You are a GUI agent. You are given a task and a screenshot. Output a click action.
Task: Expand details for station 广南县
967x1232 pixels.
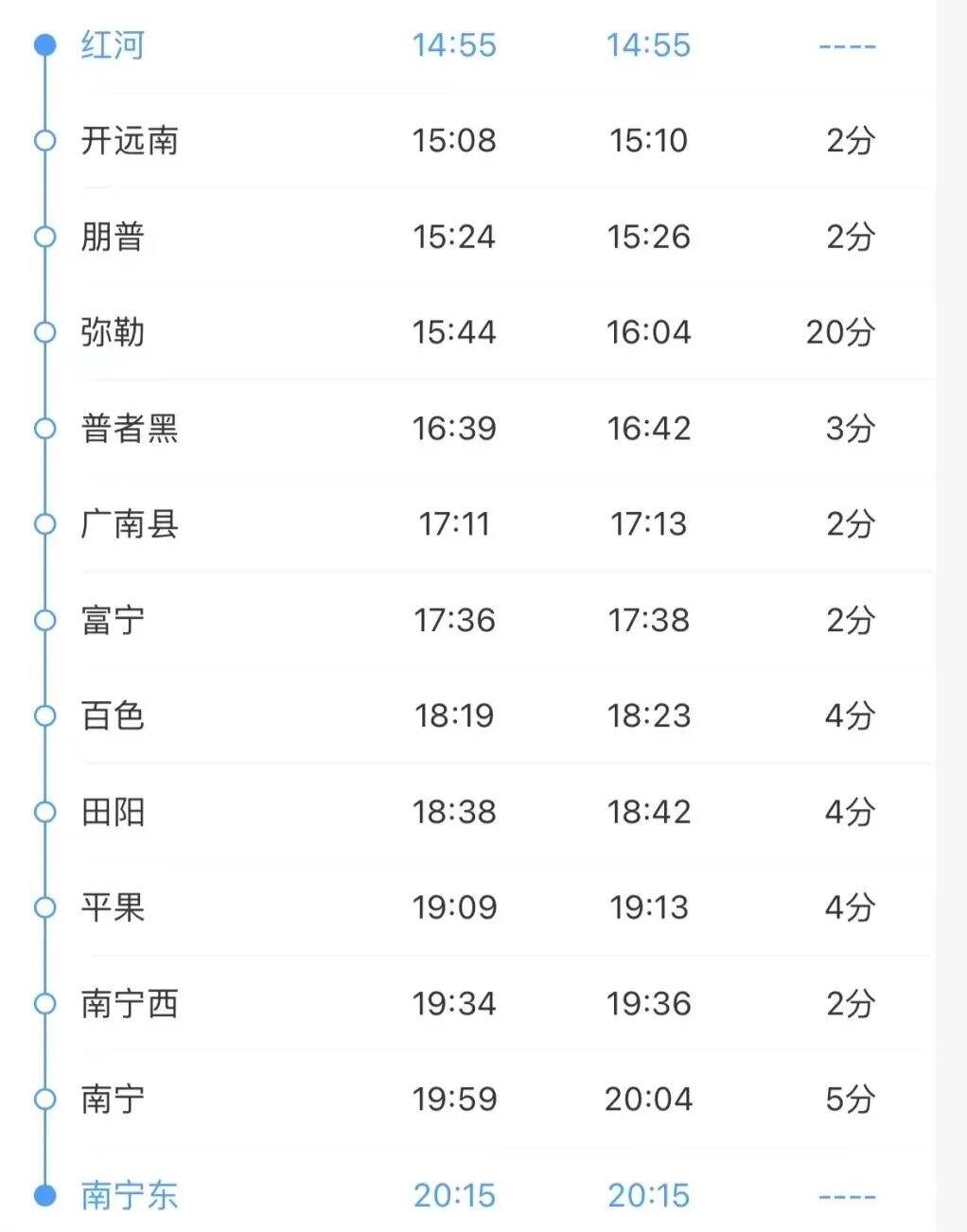(x=128, y=523)
